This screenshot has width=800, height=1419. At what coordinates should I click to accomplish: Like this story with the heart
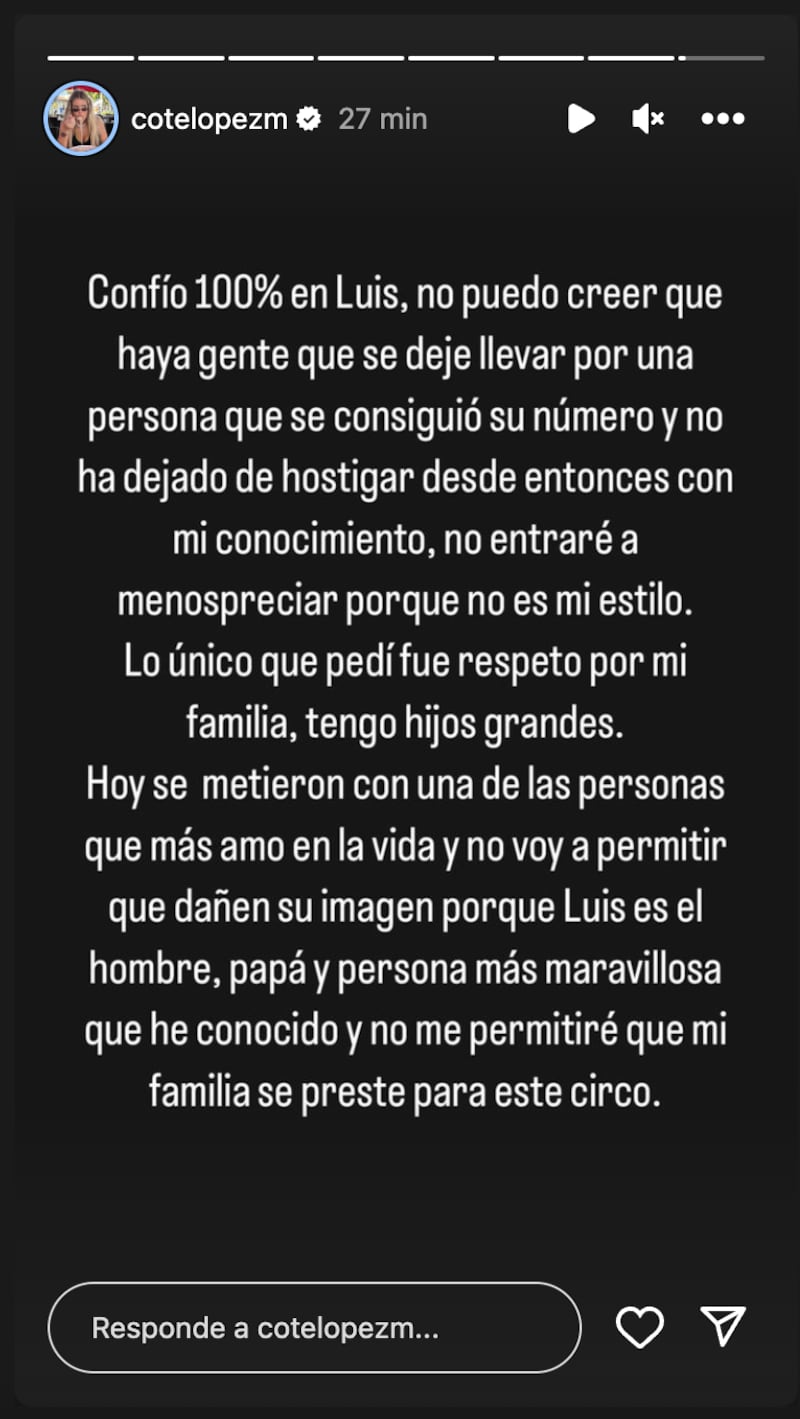pos(639,1327)
